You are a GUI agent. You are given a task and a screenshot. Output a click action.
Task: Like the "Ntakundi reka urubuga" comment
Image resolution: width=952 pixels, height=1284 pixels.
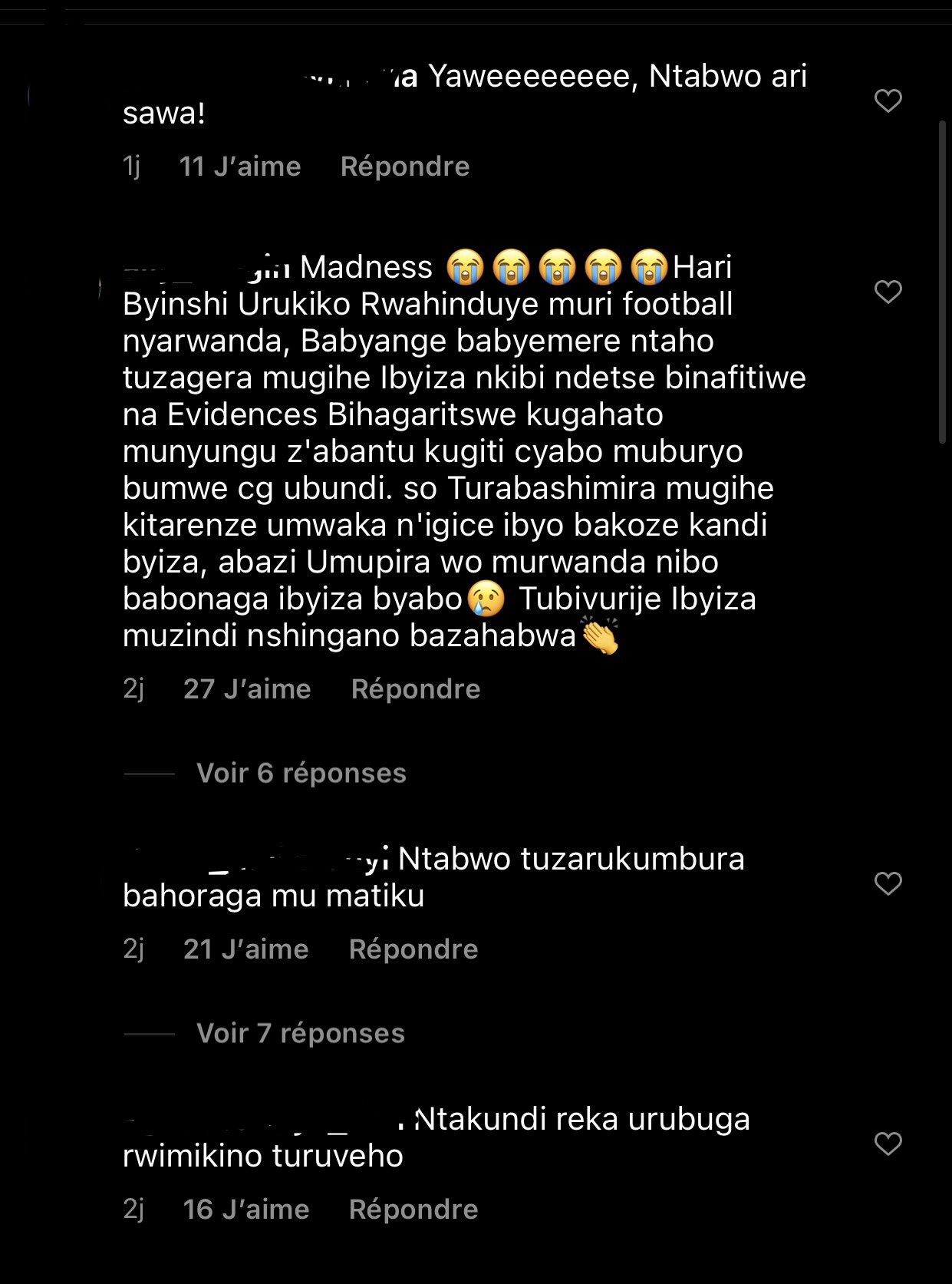(888, 1144)
